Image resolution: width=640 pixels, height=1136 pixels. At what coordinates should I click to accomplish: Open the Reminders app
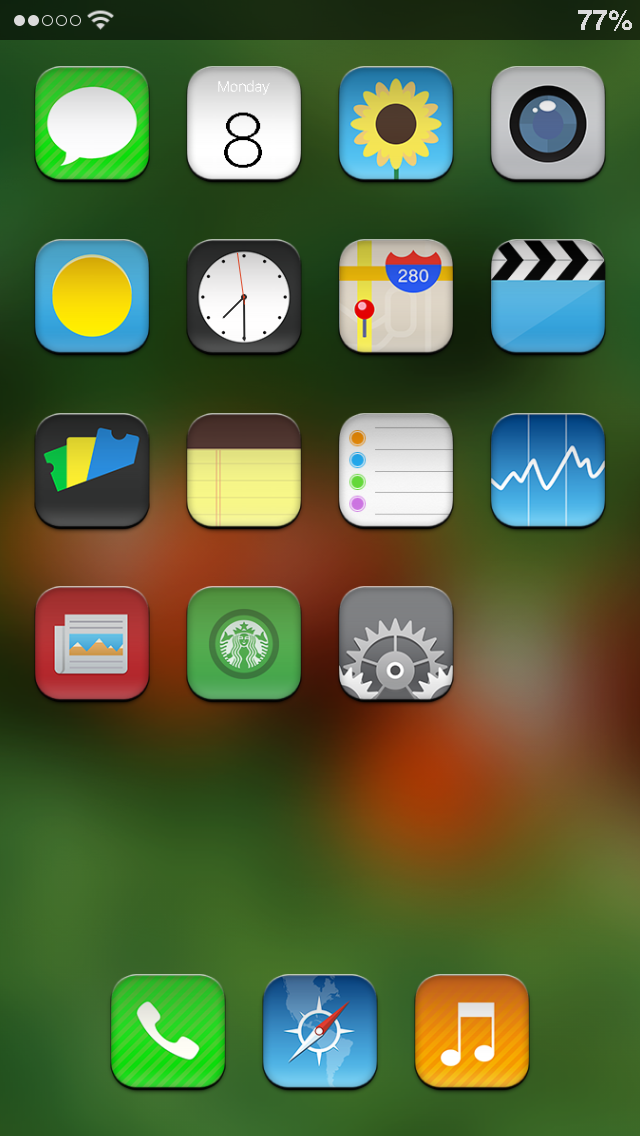[x=396, y=470]
